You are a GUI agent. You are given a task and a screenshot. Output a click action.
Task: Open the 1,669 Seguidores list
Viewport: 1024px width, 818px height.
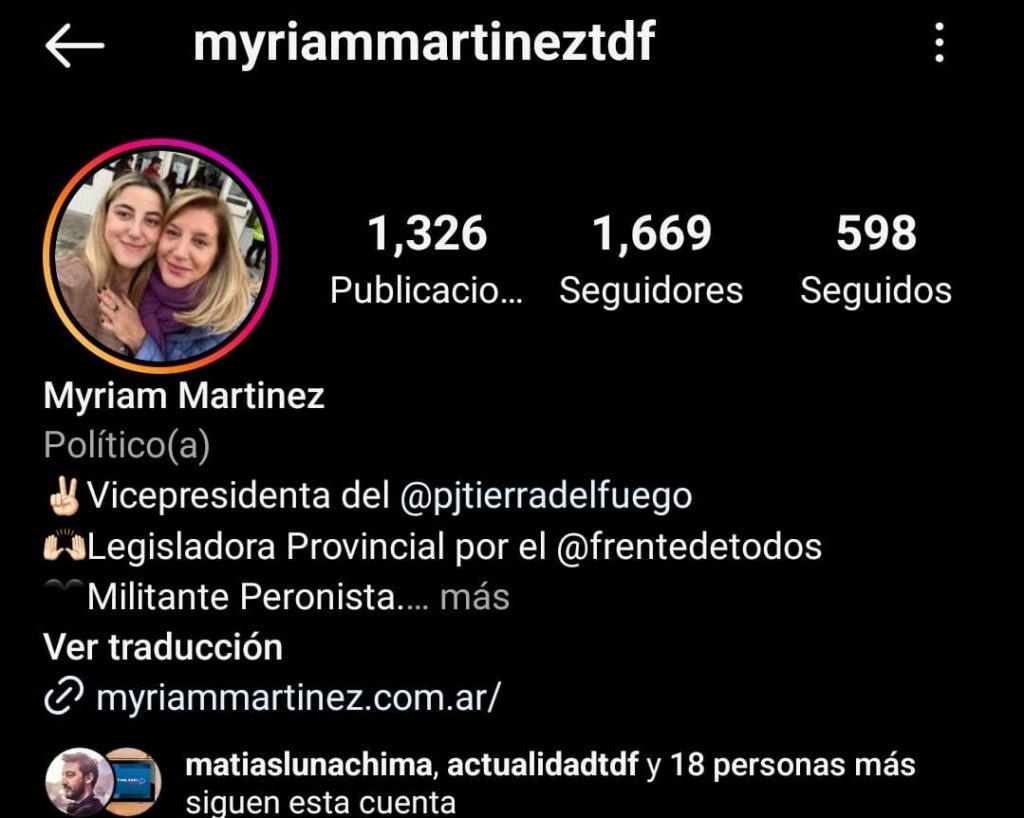pos(651,259)
